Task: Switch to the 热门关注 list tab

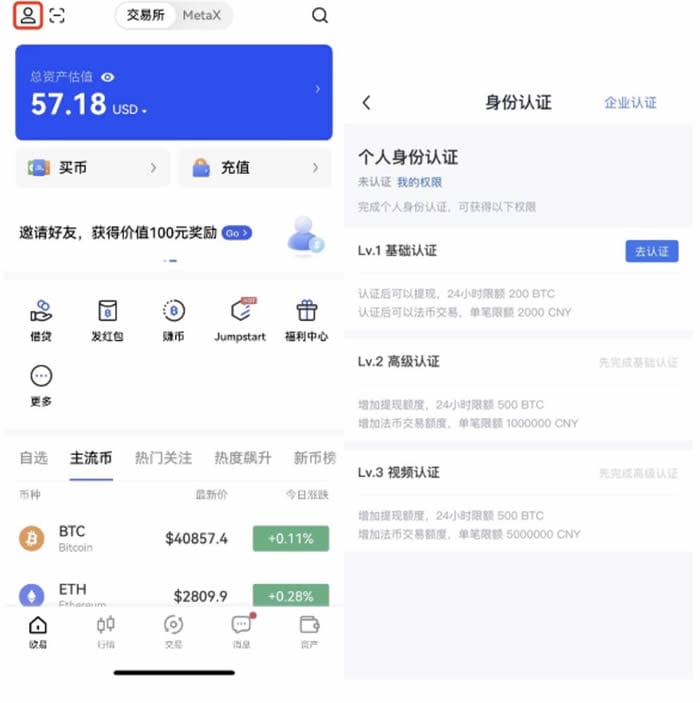Action: pyautogui.click(x=163, y=458)
